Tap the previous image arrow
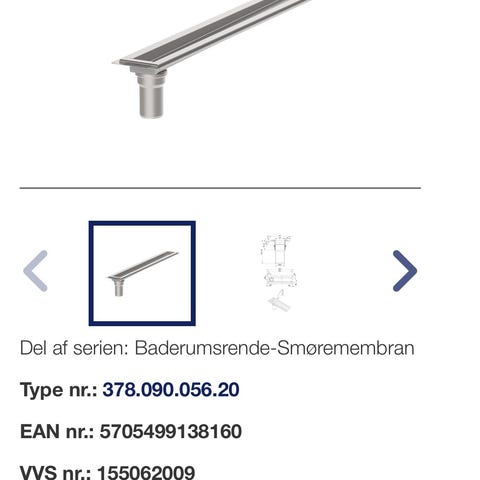 pos(35,271)
